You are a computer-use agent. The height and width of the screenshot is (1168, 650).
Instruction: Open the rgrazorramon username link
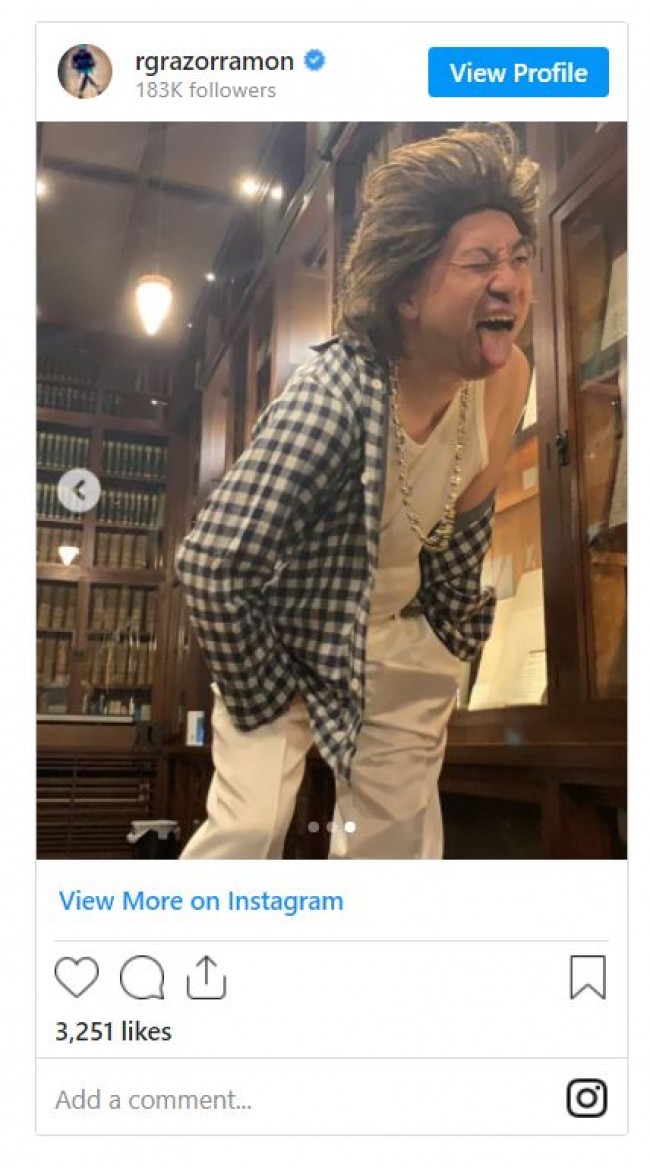(x=215, y=62)
